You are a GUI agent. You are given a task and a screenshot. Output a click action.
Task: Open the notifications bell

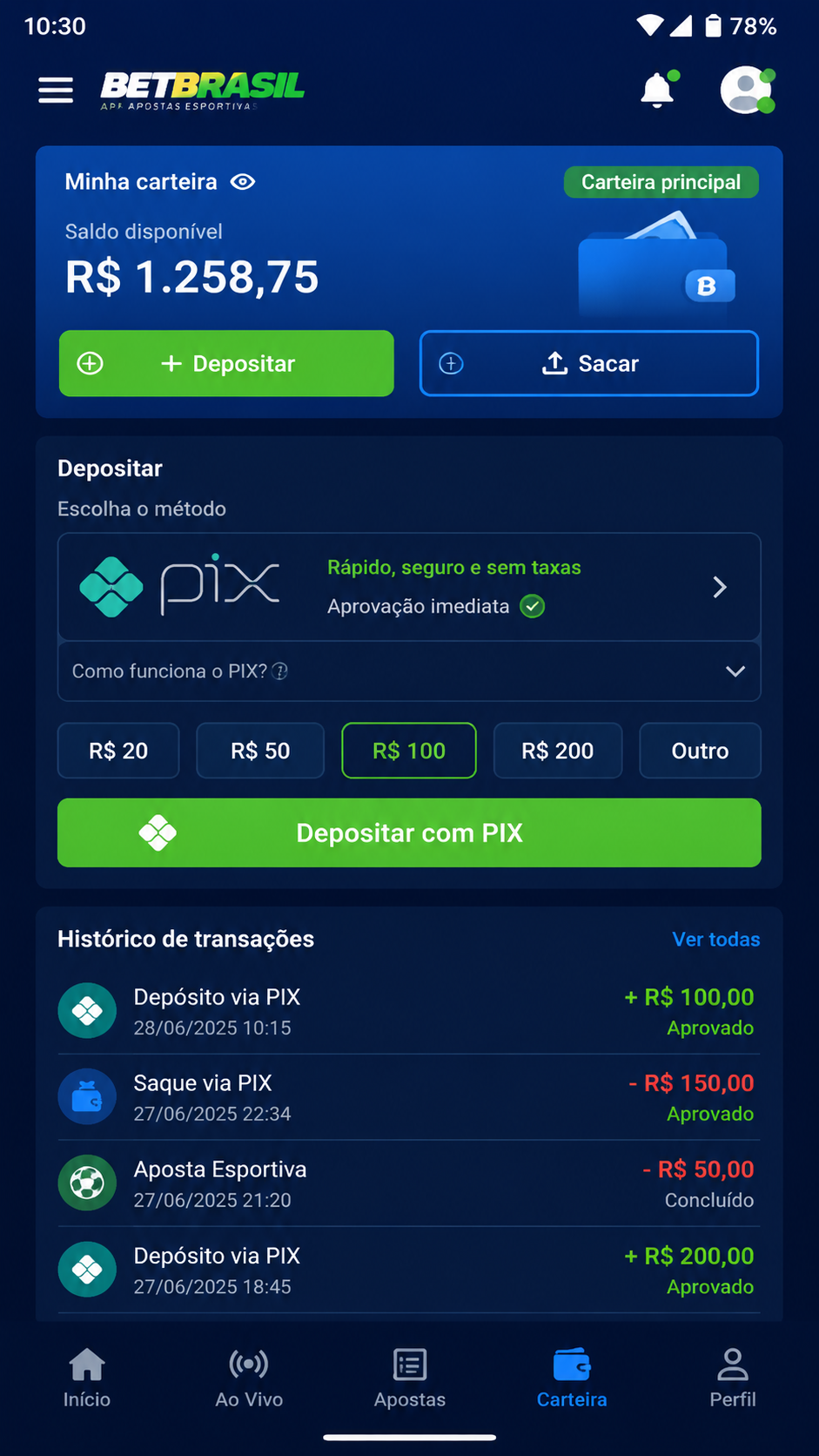point(658,90)
